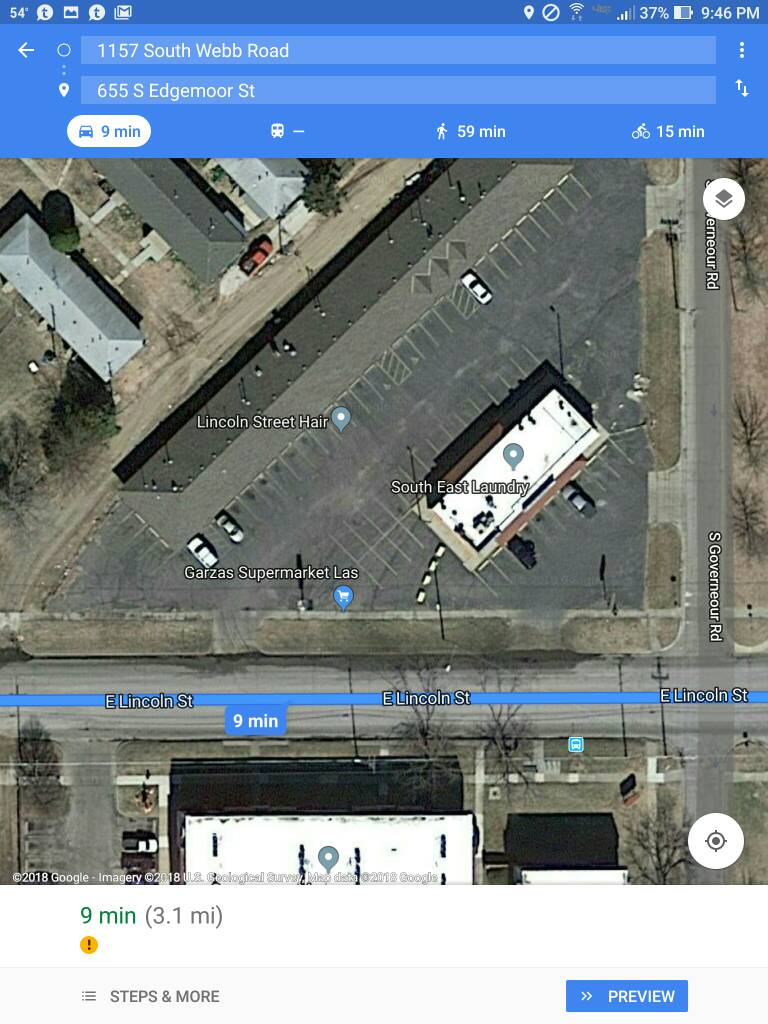
Task: Start route preview
Action: [627, 996]
